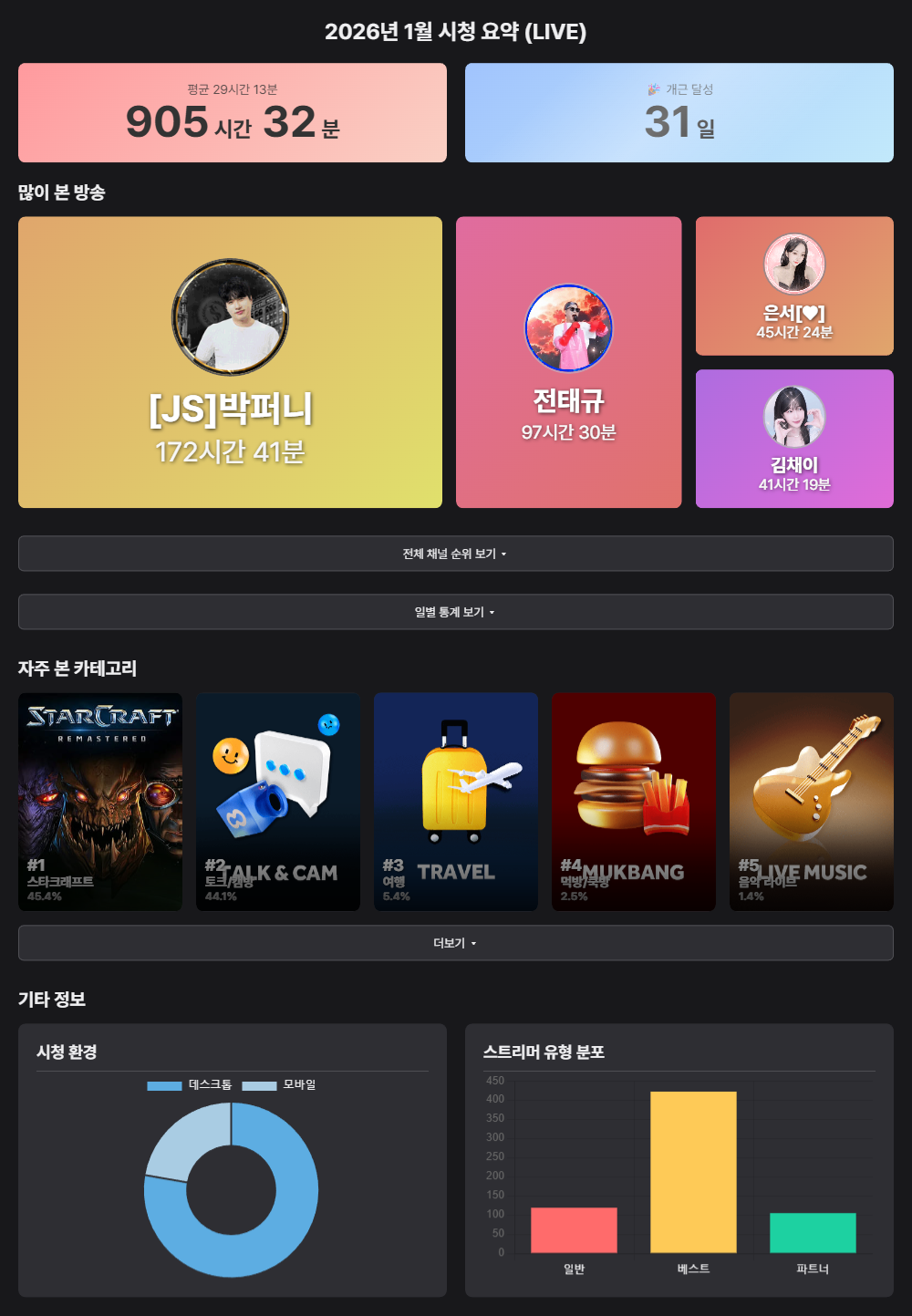The width and height of the screenshot is (912, 1316).
Task: Select the 여행 category card
Action: click(456, 802)
